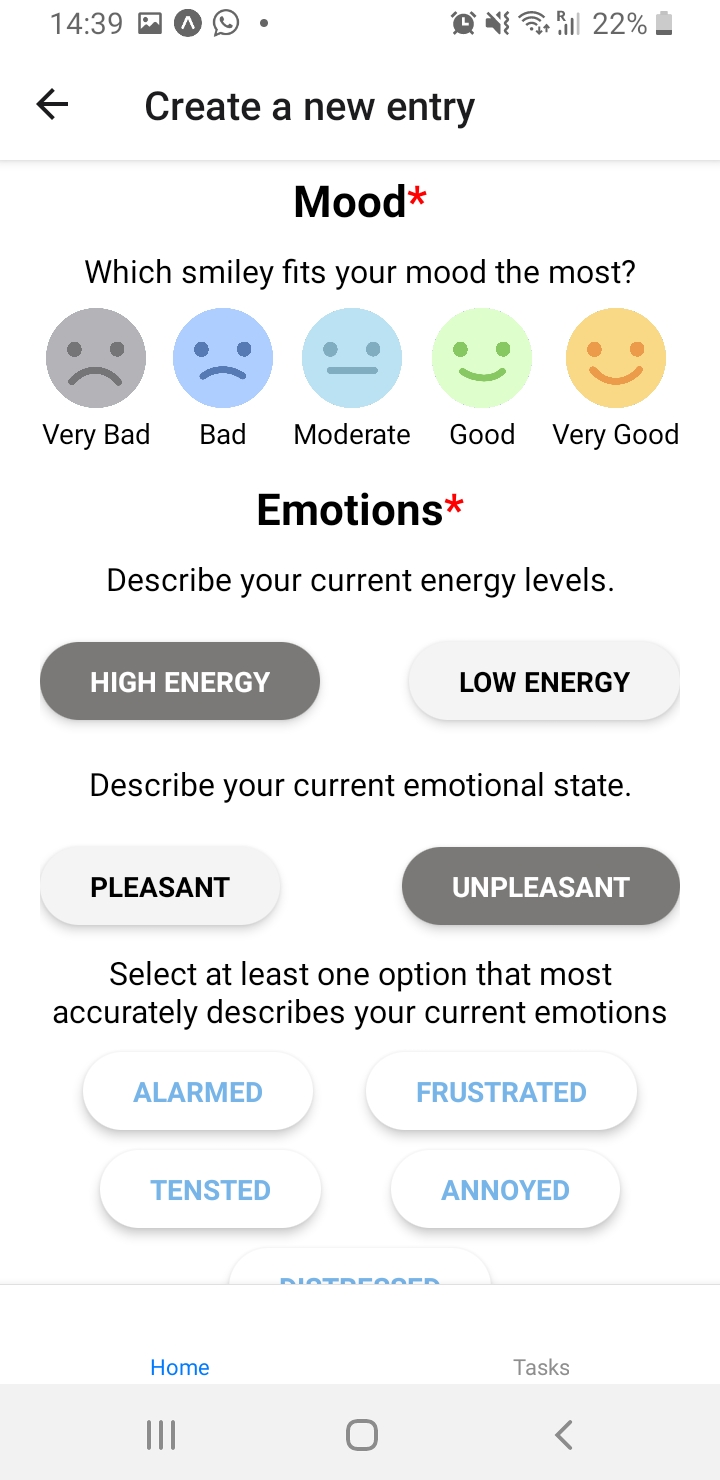Select the Good mood smiley
This screenshot has width=720, height=1480.
tap(482, 358)
